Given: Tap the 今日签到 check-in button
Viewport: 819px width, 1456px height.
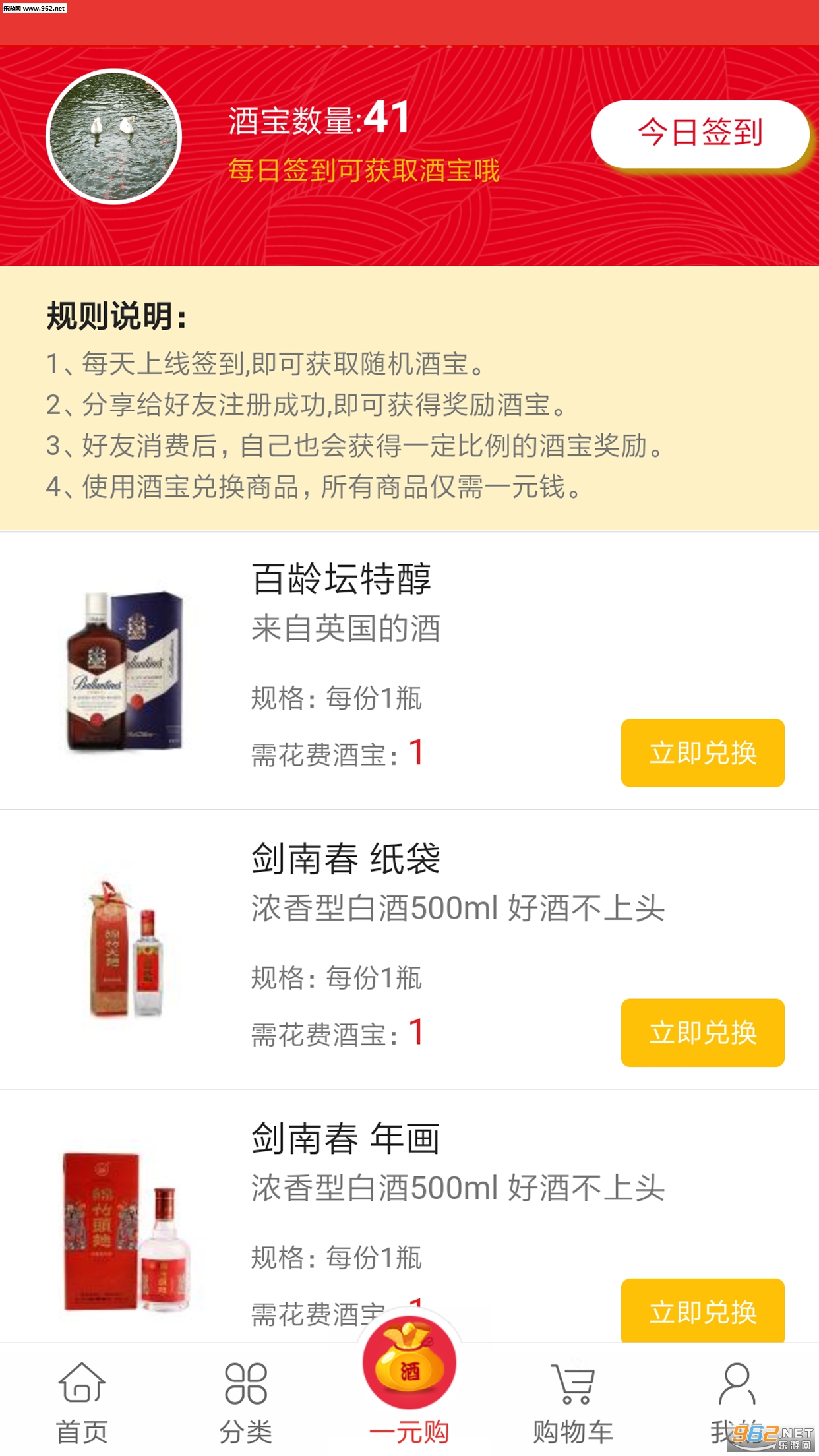Looking at the screenshot, I should [x=700, y=133].
